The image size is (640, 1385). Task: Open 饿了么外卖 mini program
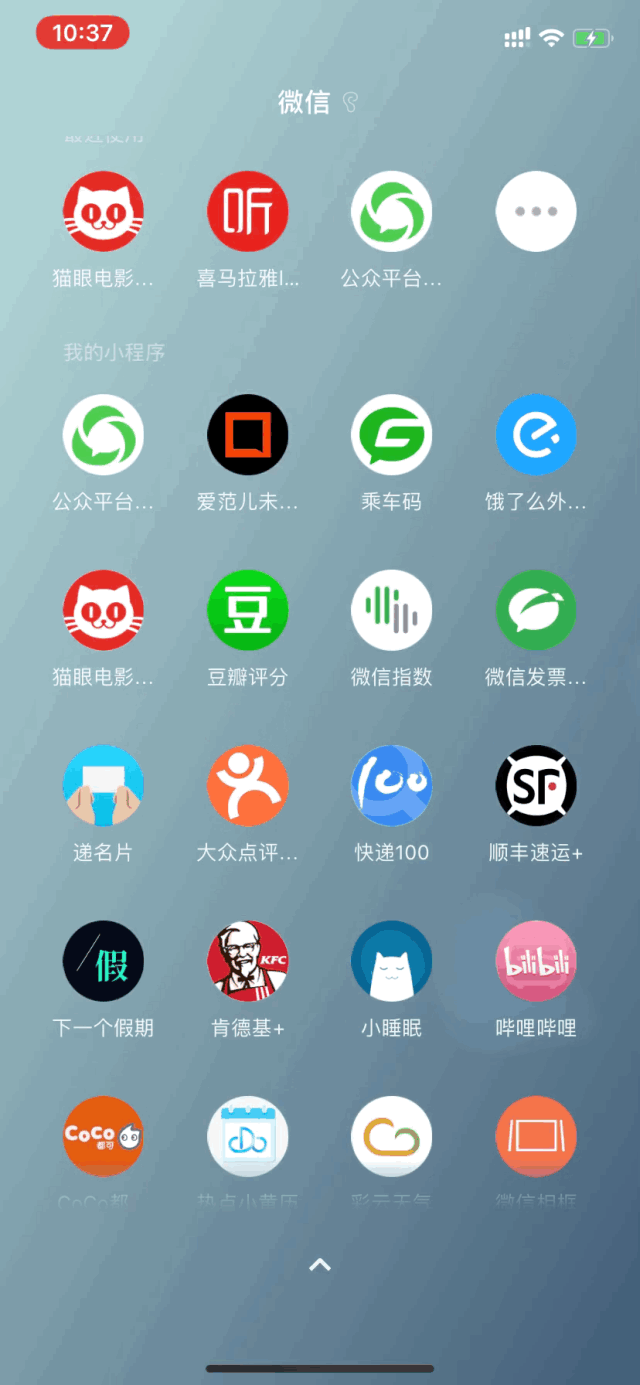coord(535,435)
